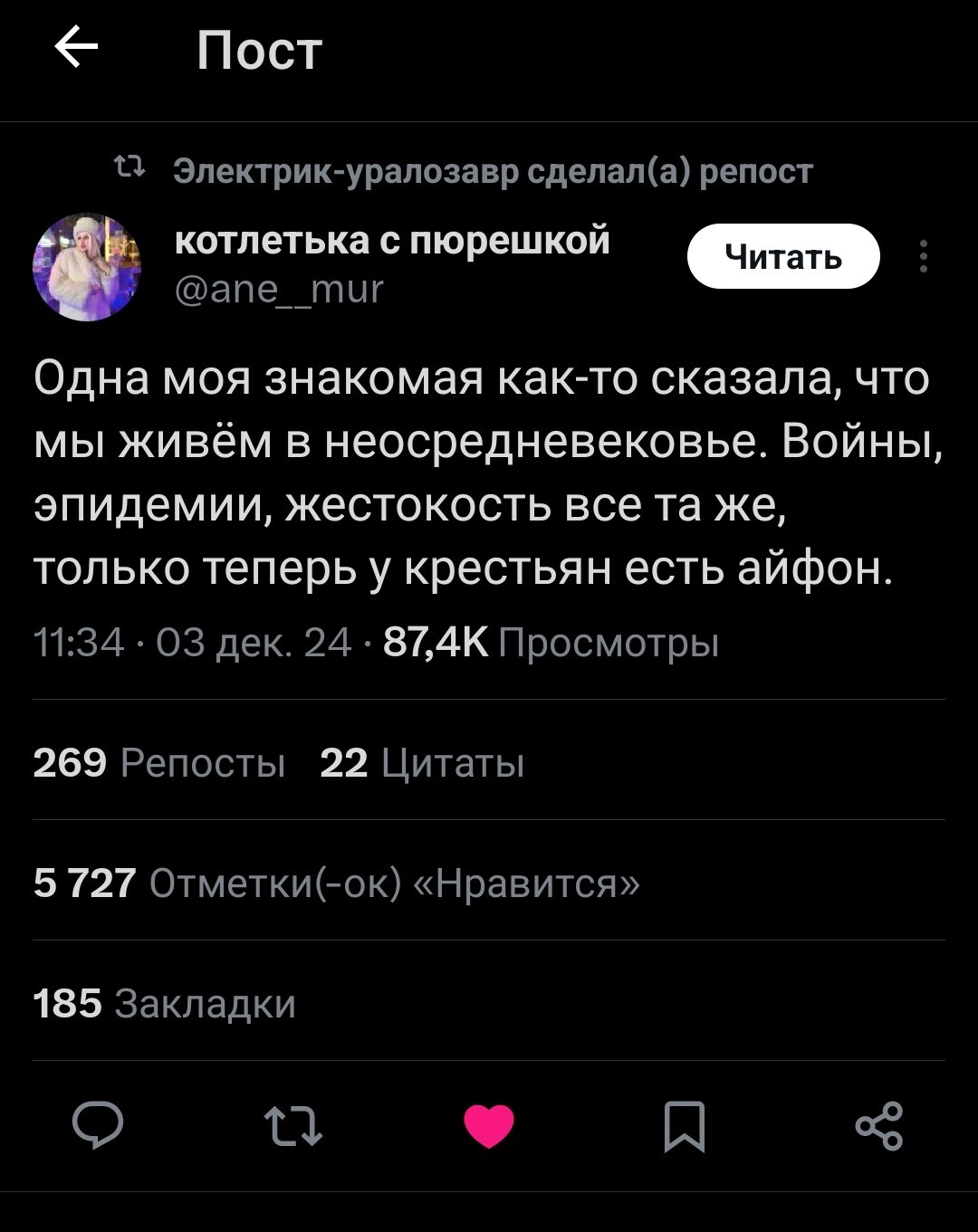This screenshot has height=1232, width=978.
Task: Follow with the Читать button
Action: (x=783, y=257)
